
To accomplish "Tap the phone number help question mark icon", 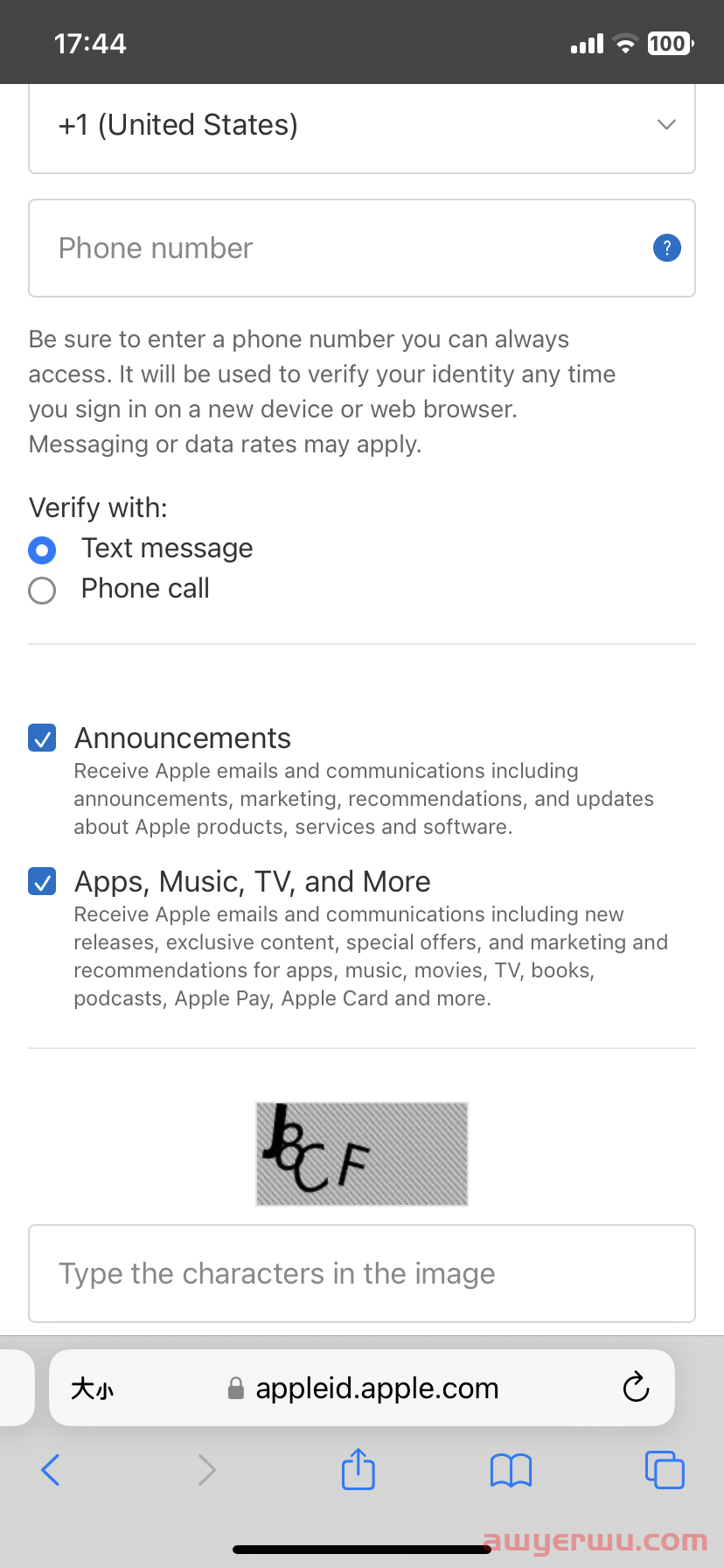I will 666,248.
